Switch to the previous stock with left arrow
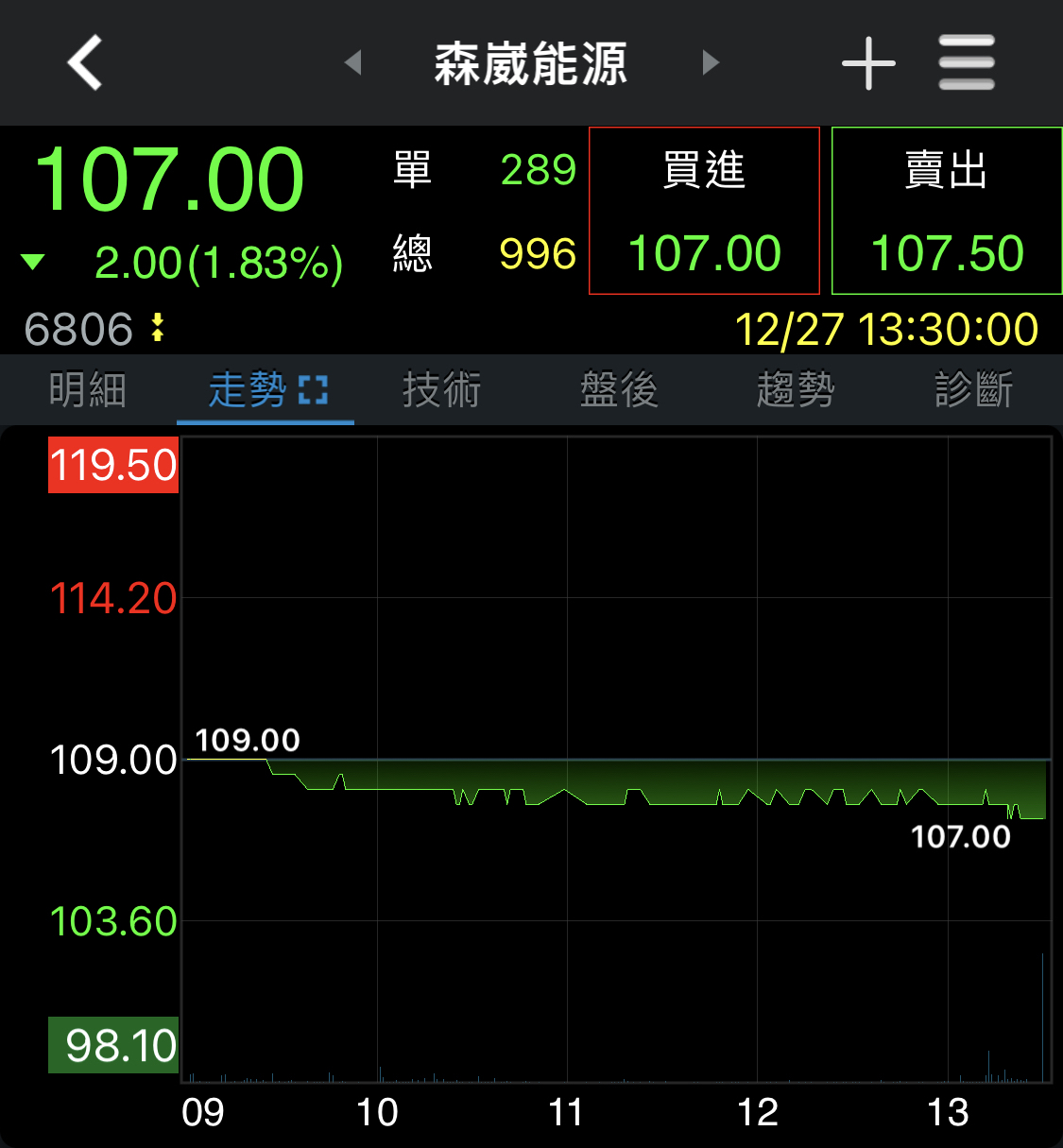This screenshot has height=1148, width=1063. point(353,63)
